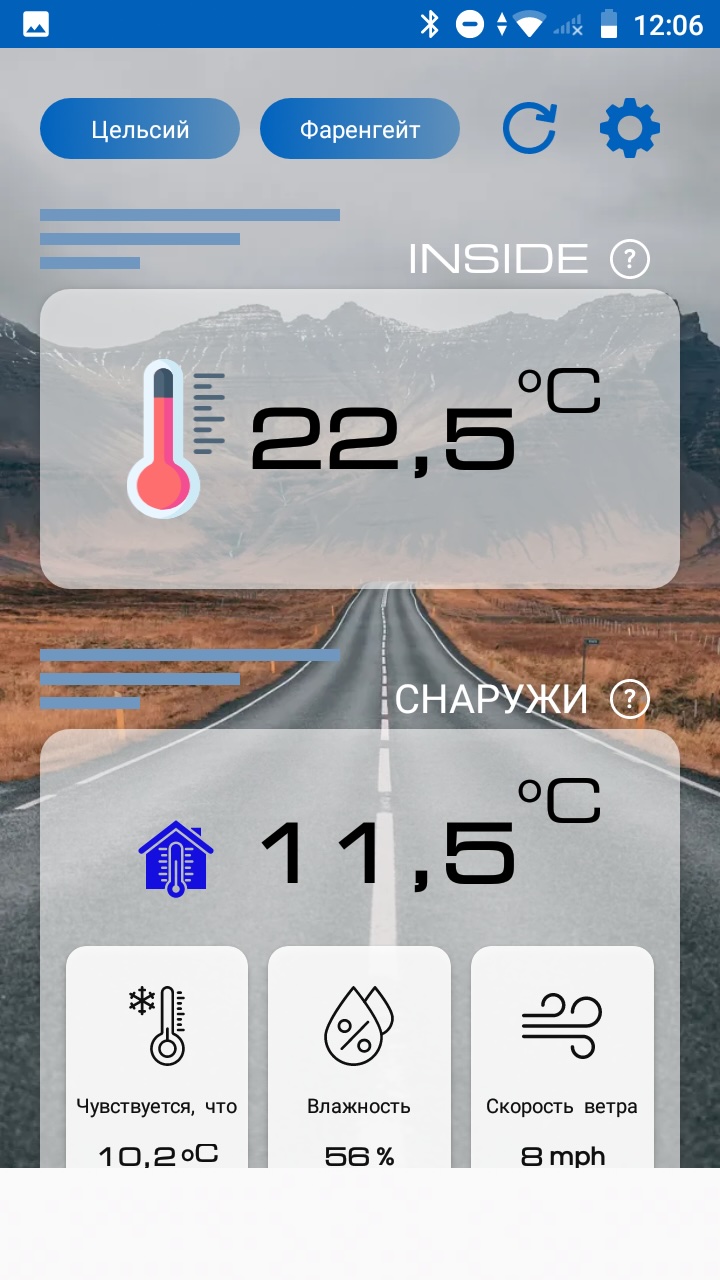This screenshot has width=720, height=1280.
Task: Open help for the INSIDE section
Action: [630, 260]
